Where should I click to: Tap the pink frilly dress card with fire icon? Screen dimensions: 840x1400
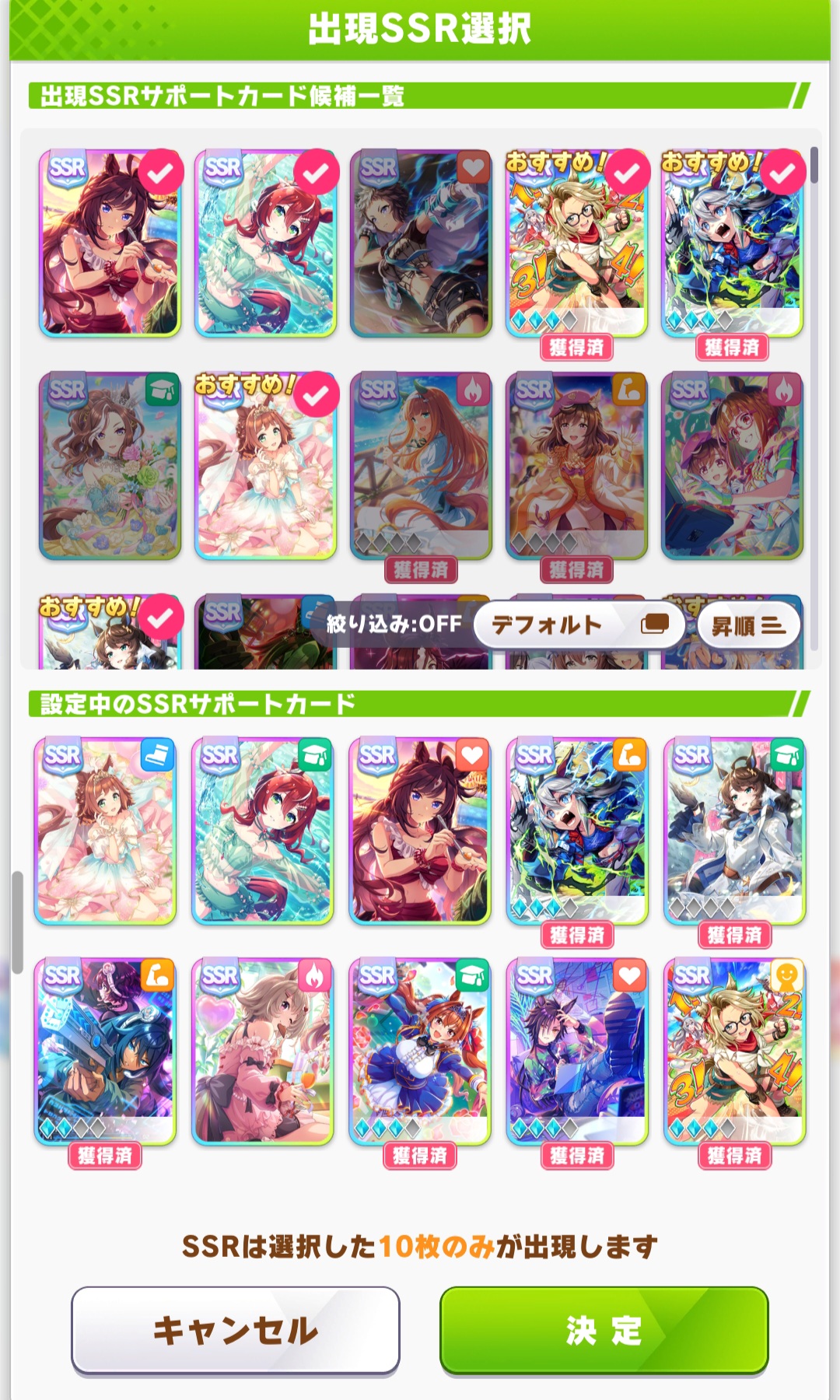click(262, 1052)
